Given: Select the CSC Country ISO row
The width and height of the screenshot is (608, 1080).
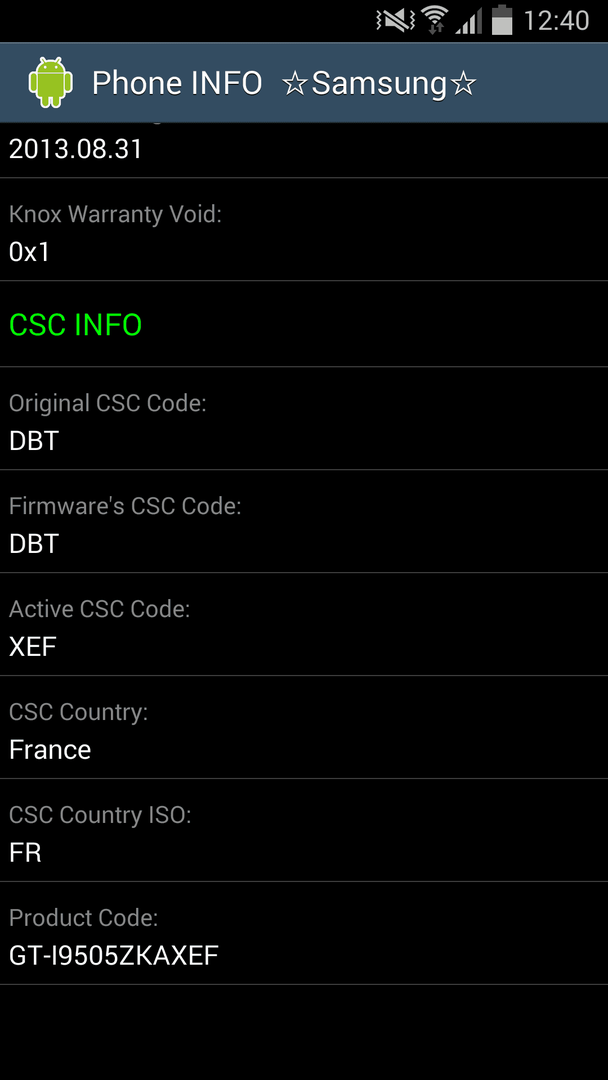Looking at the screenshot, I should [304, 830].
